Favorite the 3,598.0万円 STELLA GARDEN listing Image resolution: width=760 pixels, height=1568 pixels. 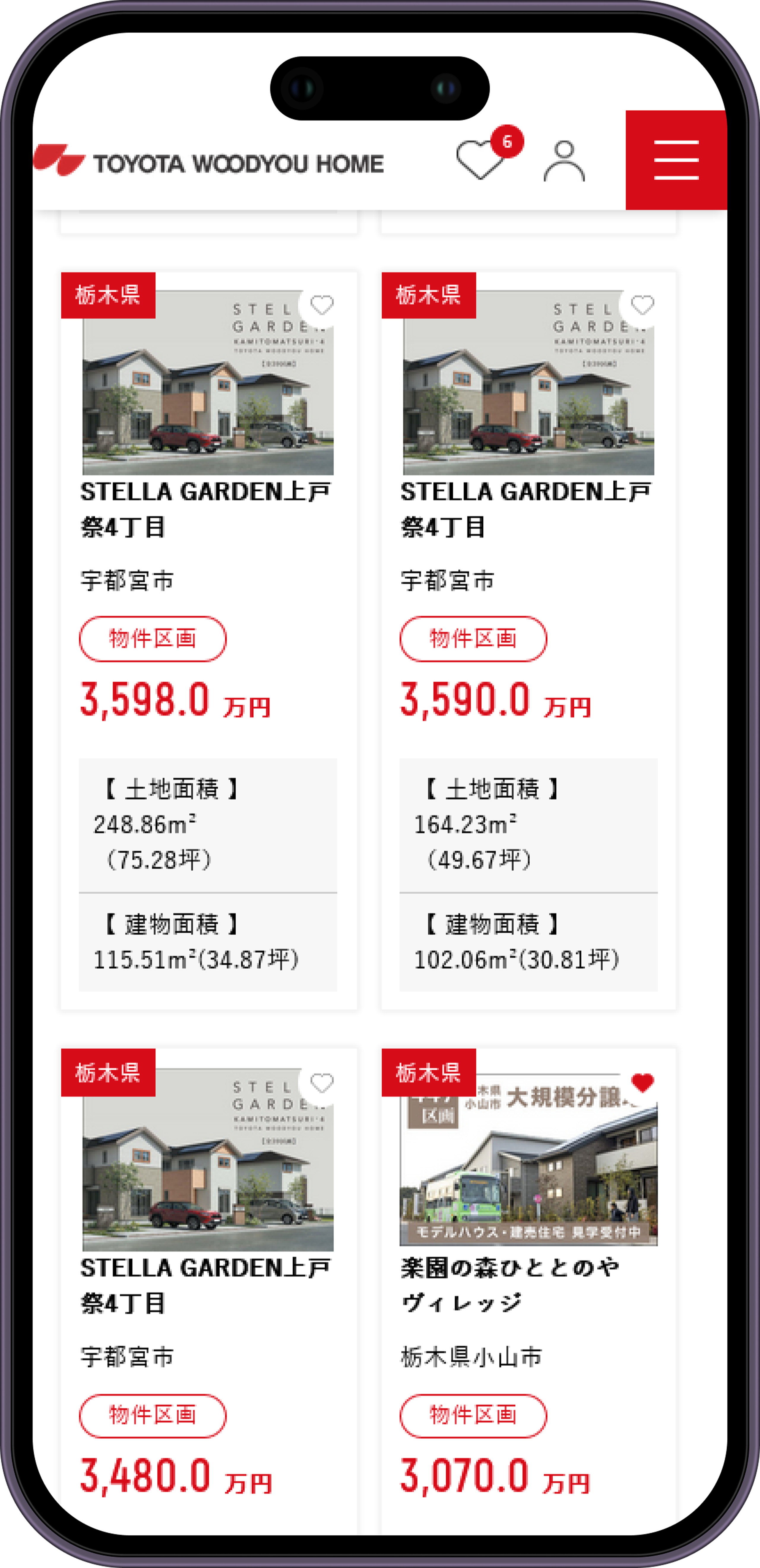(322, 304)
